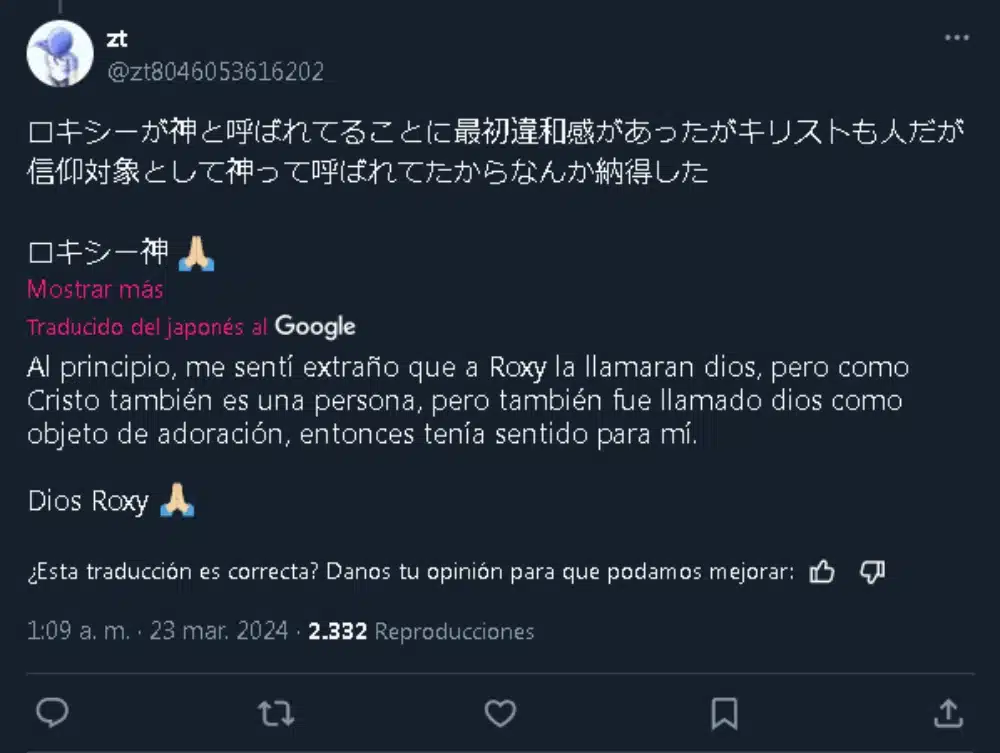Rate the translation with thumbs down
The width and height of the screenshot is (1000, 753).
tap(873, 572)
